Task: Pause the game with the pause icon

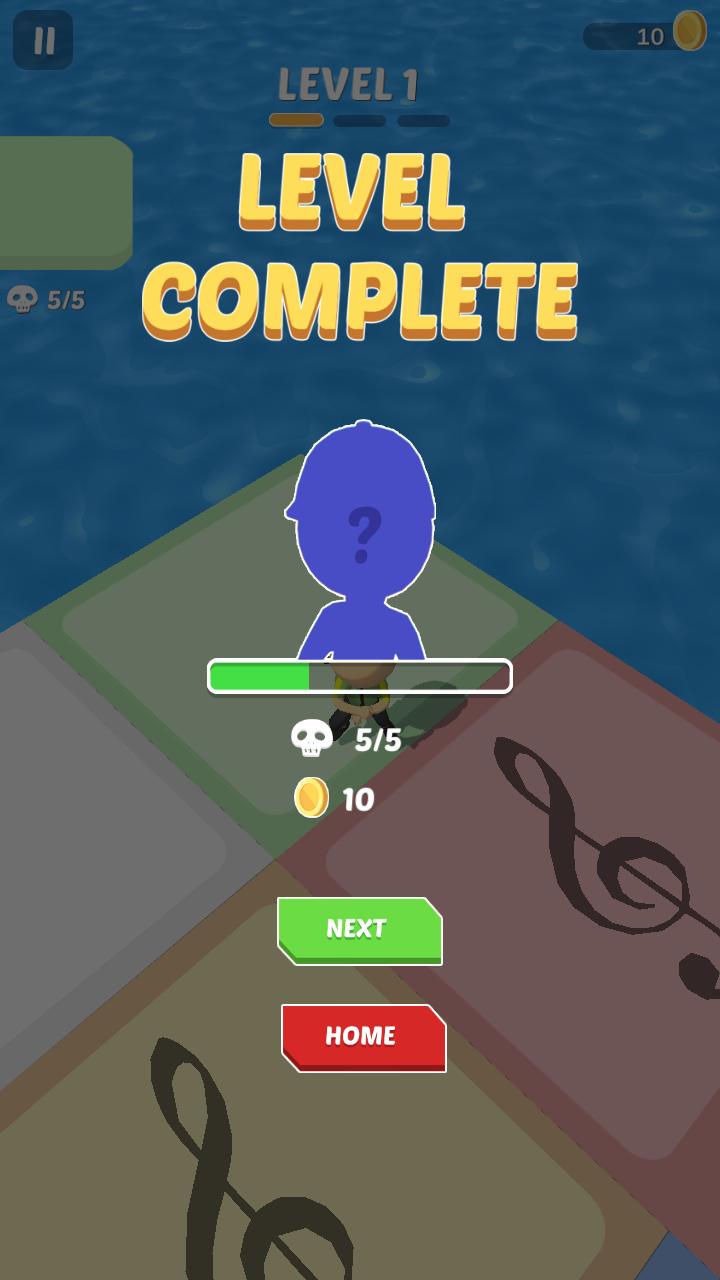Action: [43, 40]
